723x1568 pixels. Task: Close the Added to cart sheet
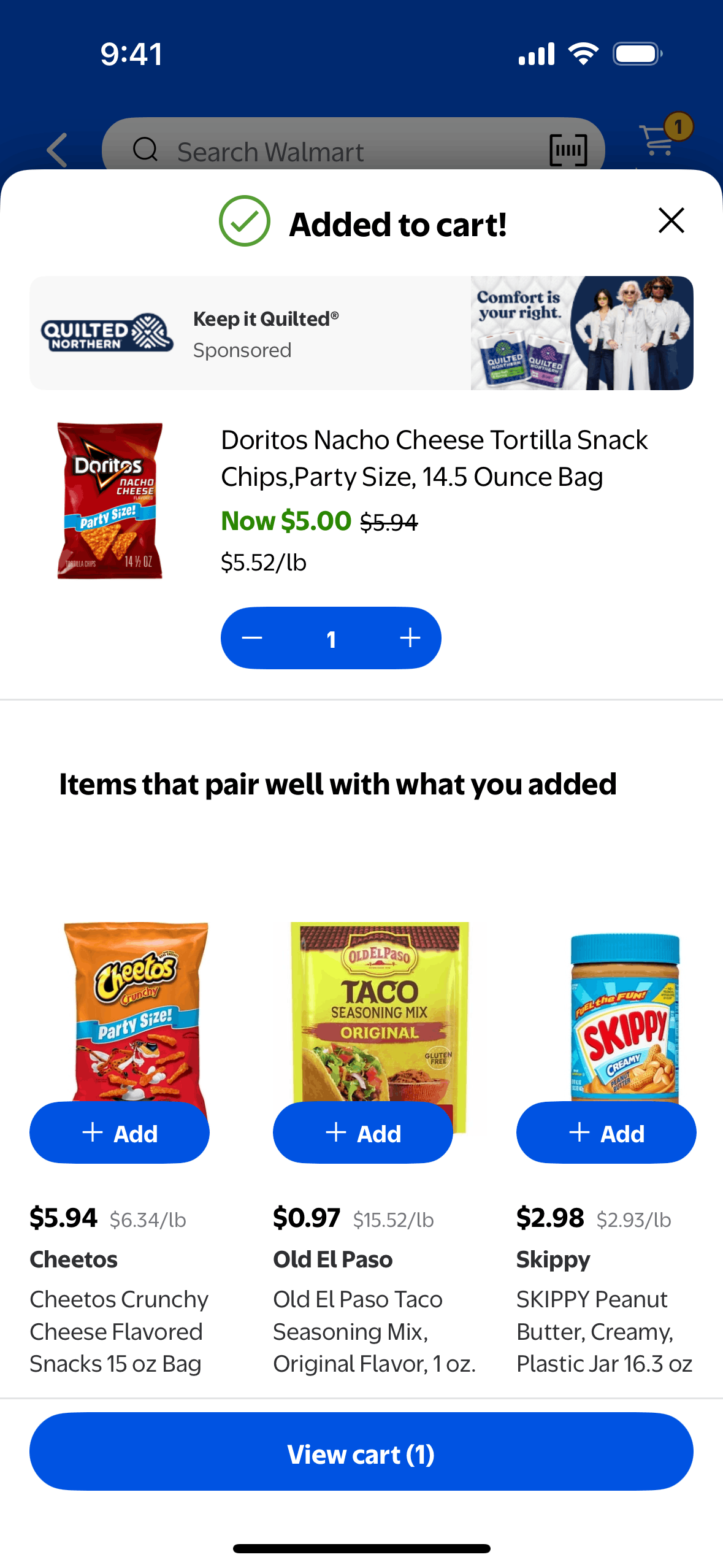pyautogui.click(x=671, y=221)
